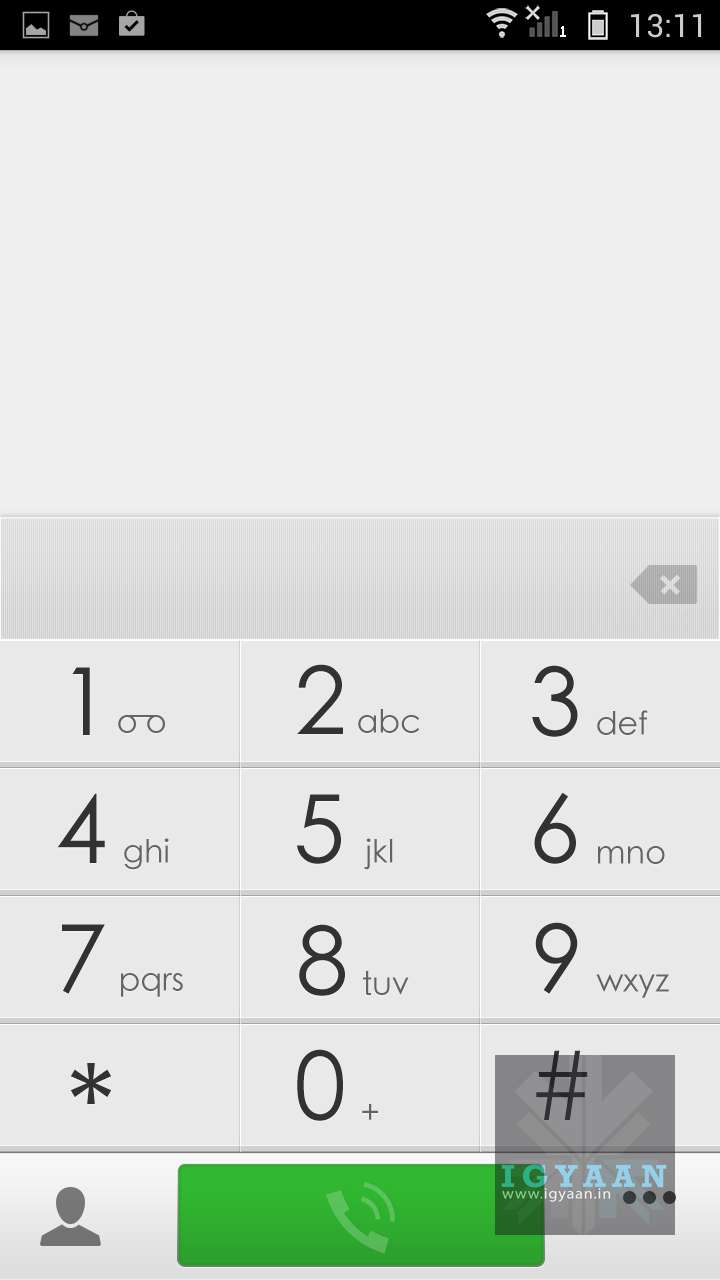Enter the digit 4 ghi
Viewport: 720px width, 1280px height.
(119, 831)
